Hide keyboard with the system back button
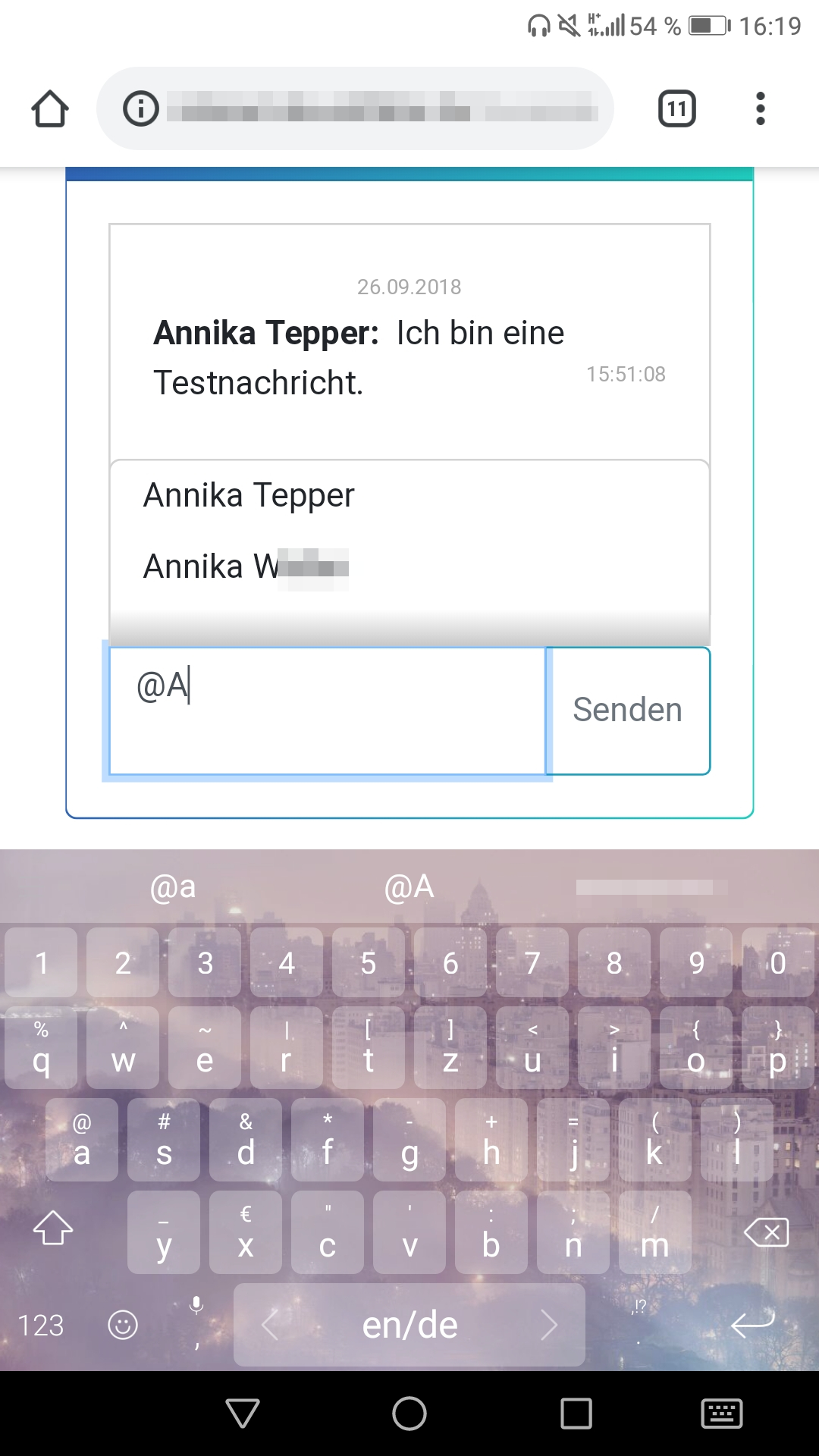This screenshot has width=819, height=1456. tap(243, 1414)
